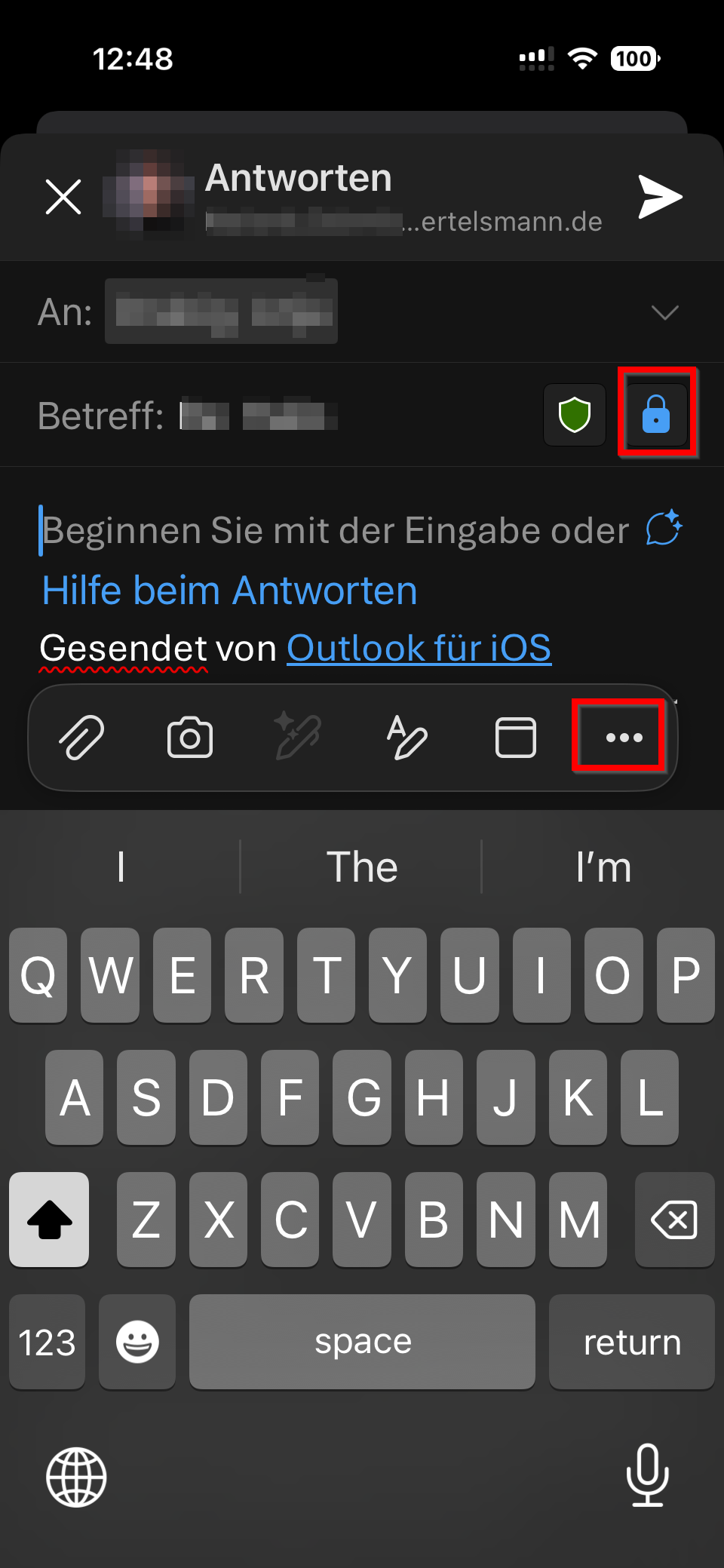This screenshot has width=724, height=1568.
Task: Open the camera to add a photo
Action: coord(190,737)
